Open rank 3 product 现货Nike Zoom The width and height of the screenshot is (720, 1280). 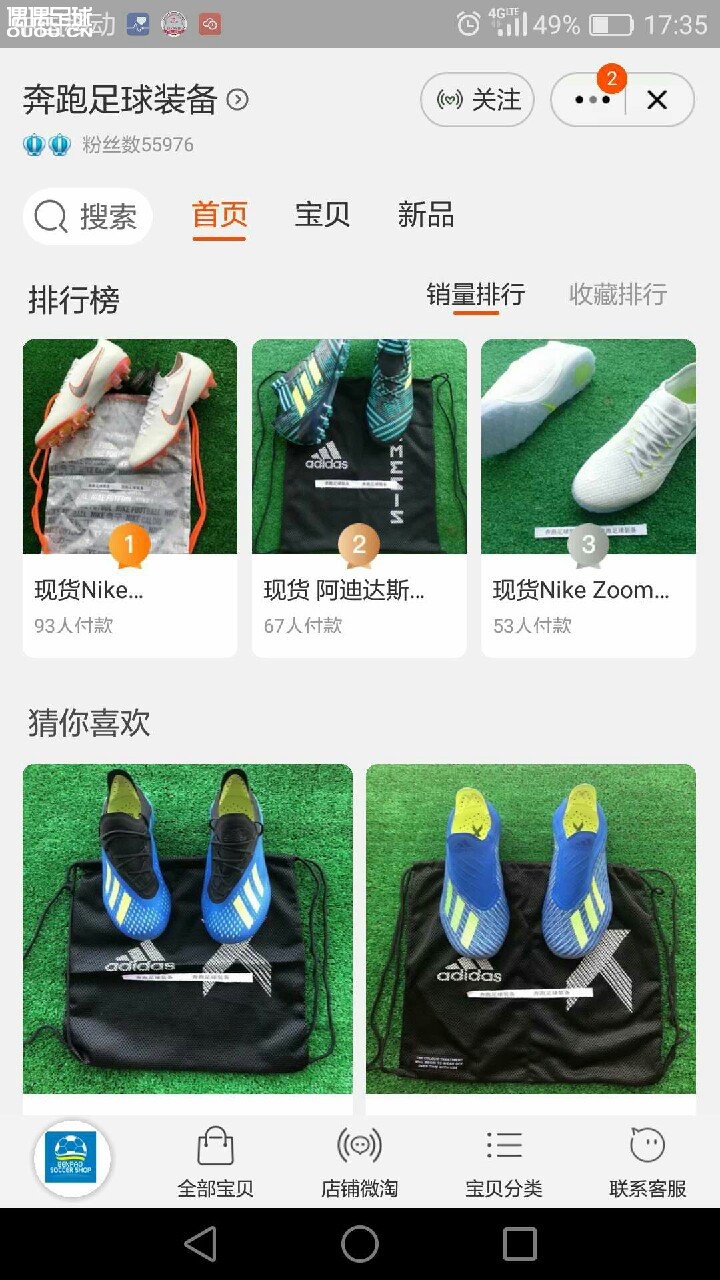click(588, 497)
